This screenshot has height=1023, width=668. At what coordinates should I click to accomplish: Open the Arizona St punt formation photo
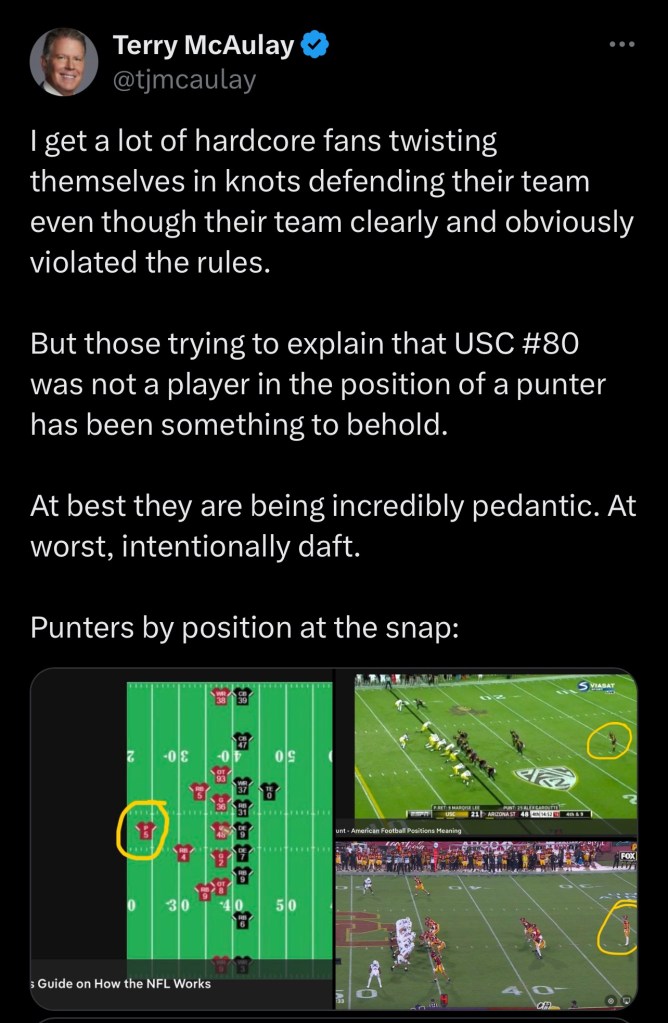coord(495,750)
